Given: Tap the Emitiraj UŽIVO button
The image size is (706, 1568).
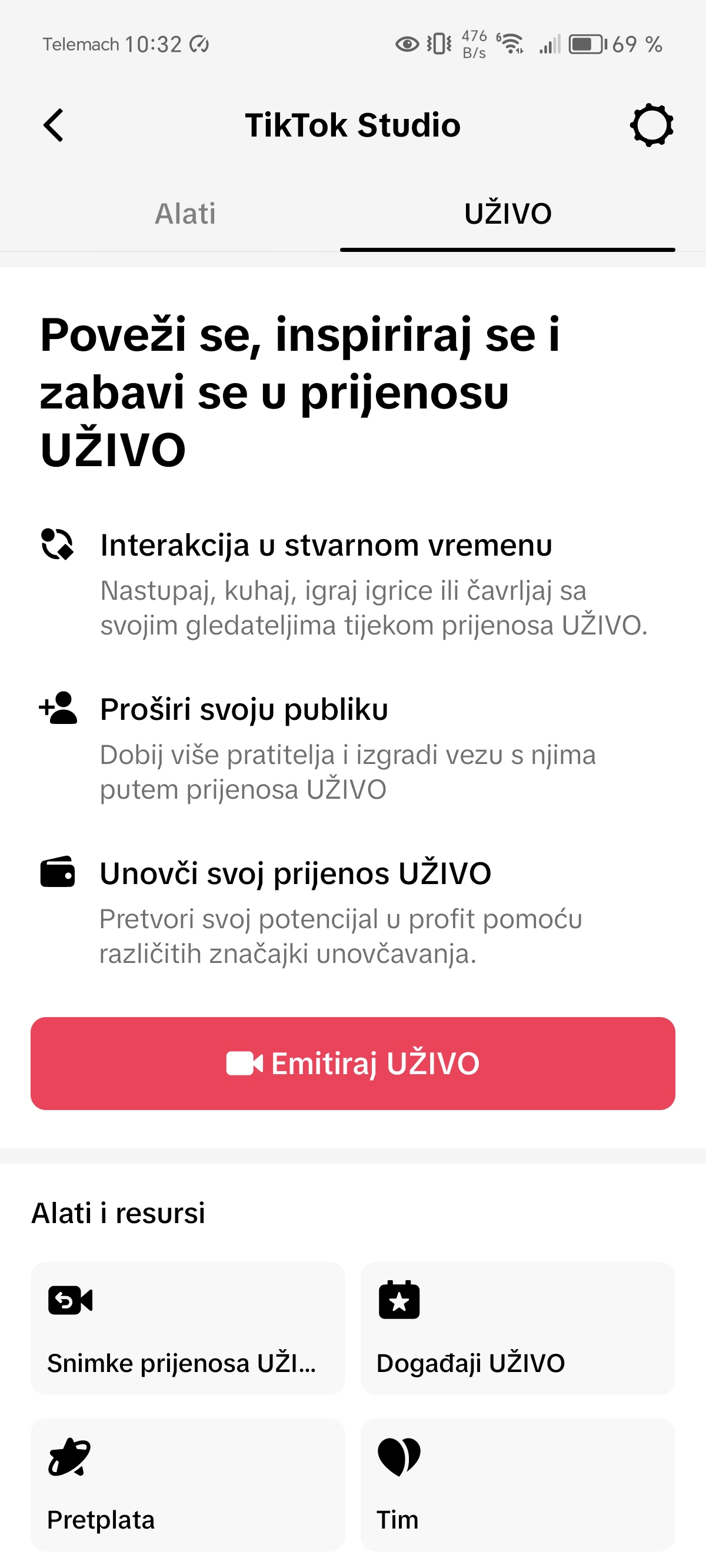Looking at the screenshot, I should [x=353, y=1064].
